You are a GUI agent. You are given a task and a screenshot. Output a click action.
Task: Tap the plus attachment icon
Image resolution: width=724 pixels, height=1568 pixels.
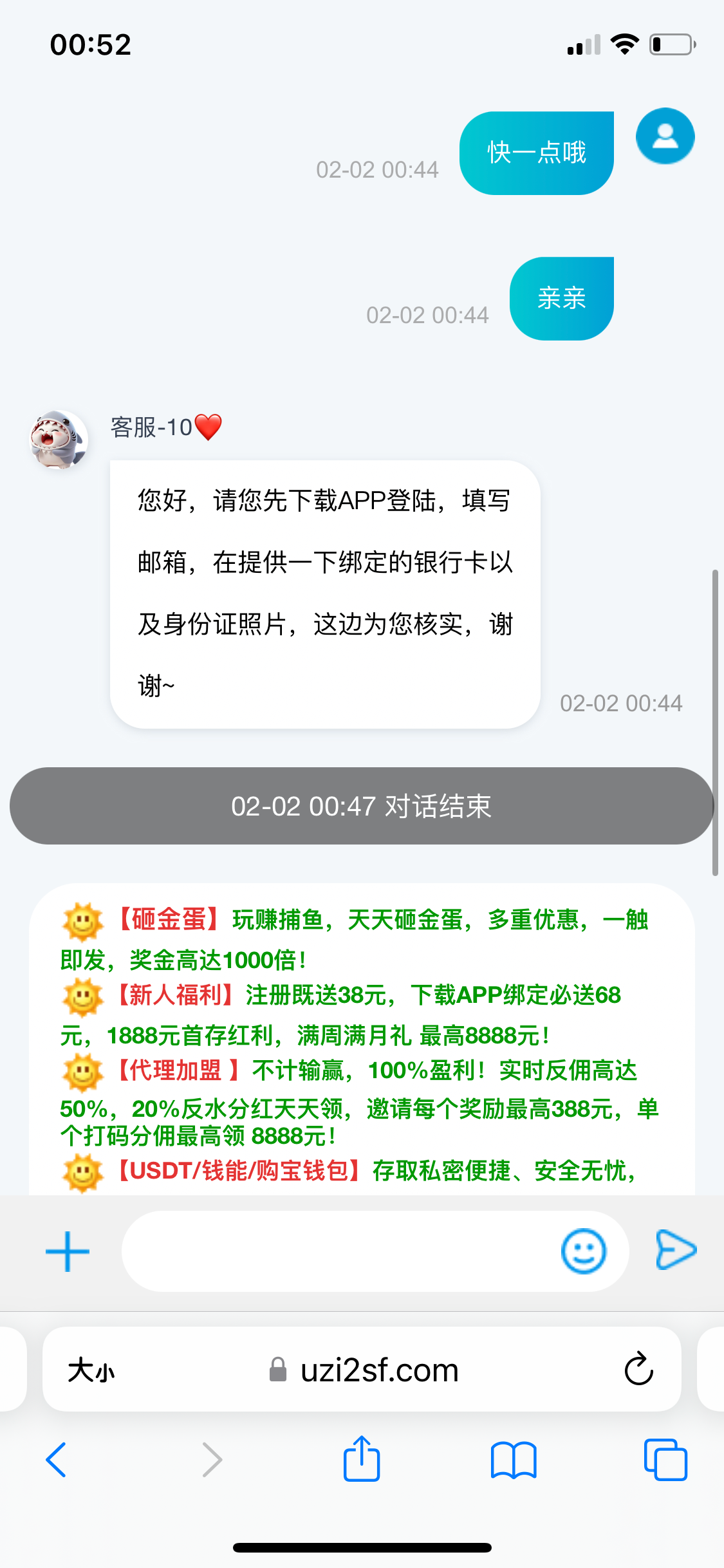coord(68,1252)
